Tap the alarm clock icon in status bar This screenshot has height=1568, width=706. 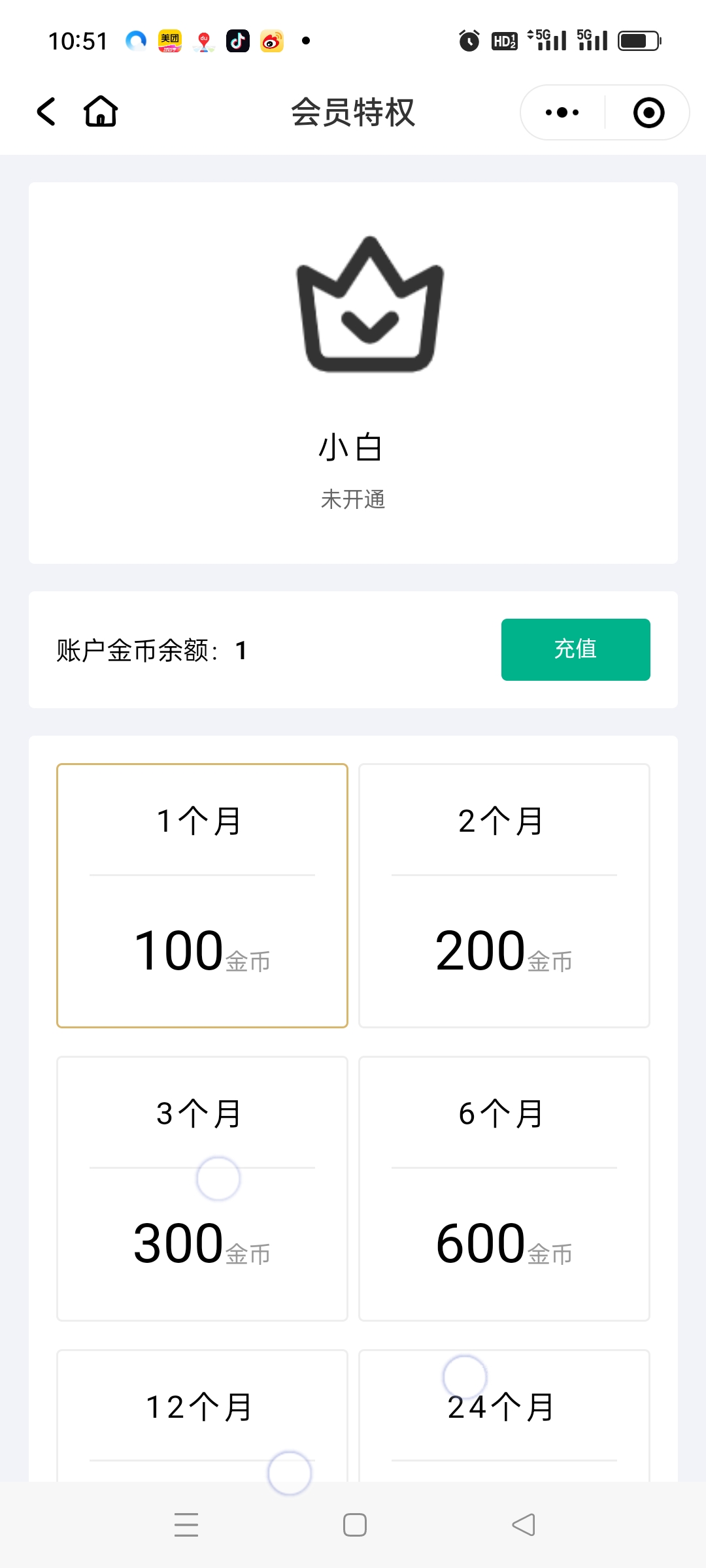(x=468, y=41)
